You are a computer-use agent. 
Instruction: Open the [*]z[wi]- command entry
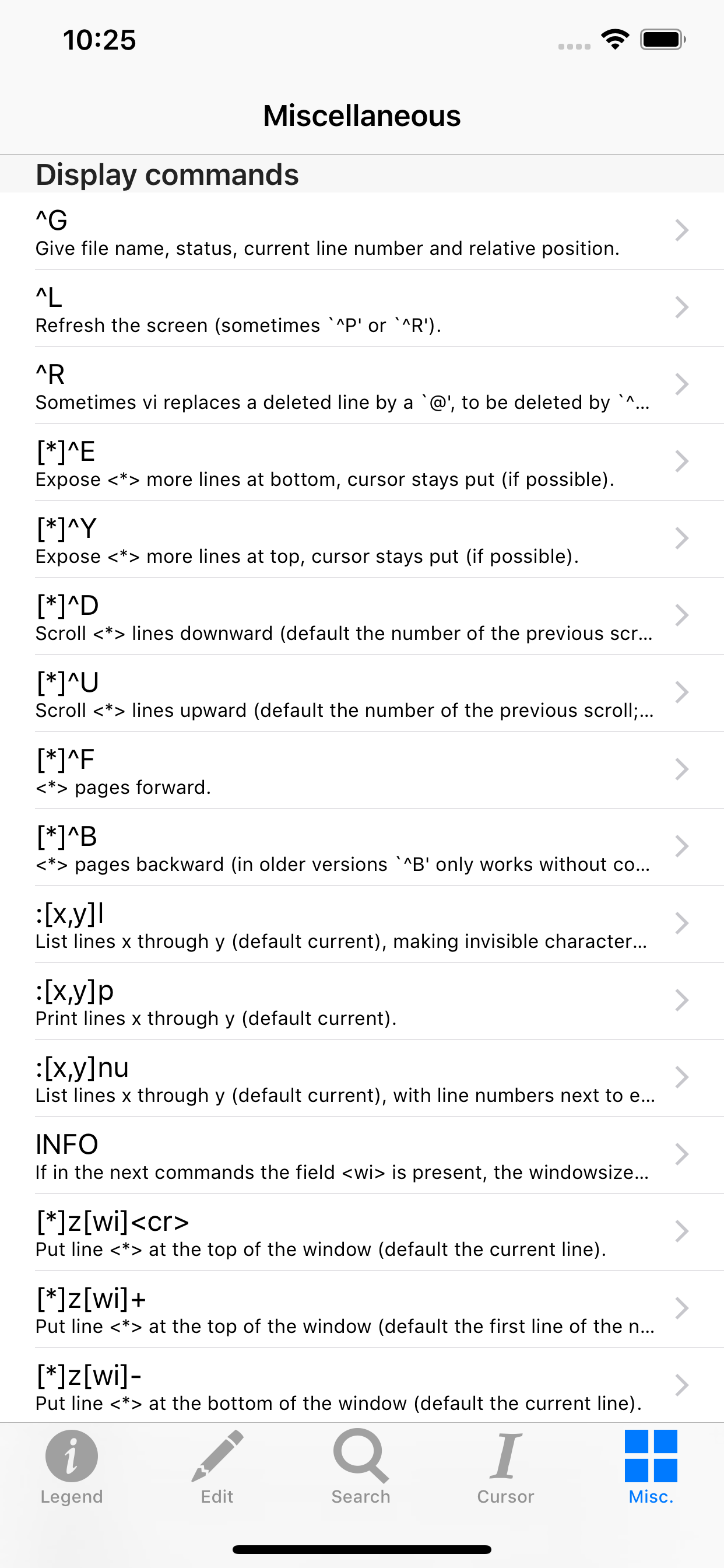tap(362, 1385)
